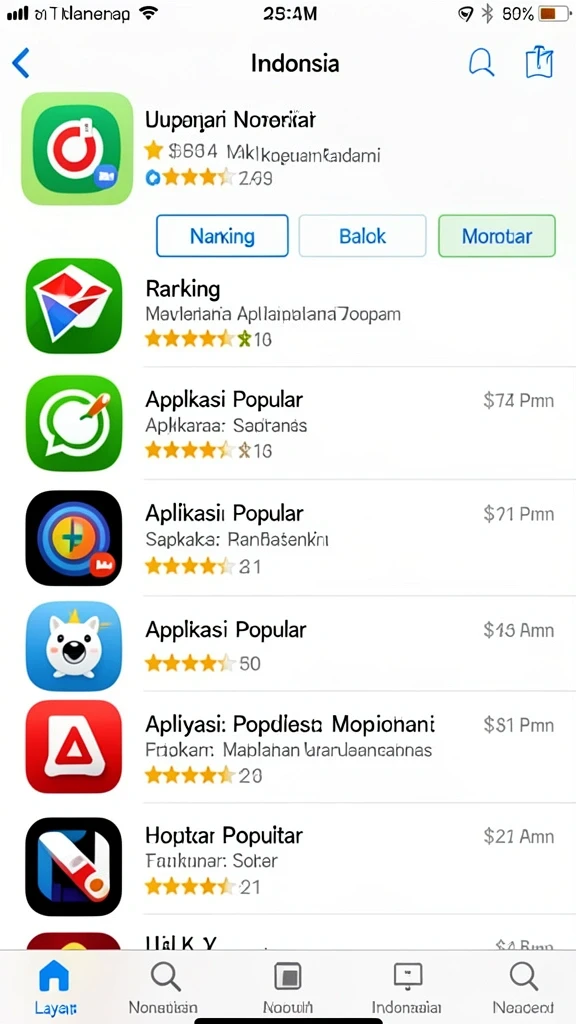Select the Balok button
Image resolution: width=576 pixels, height=1024 pixels.
coord(362,236)
